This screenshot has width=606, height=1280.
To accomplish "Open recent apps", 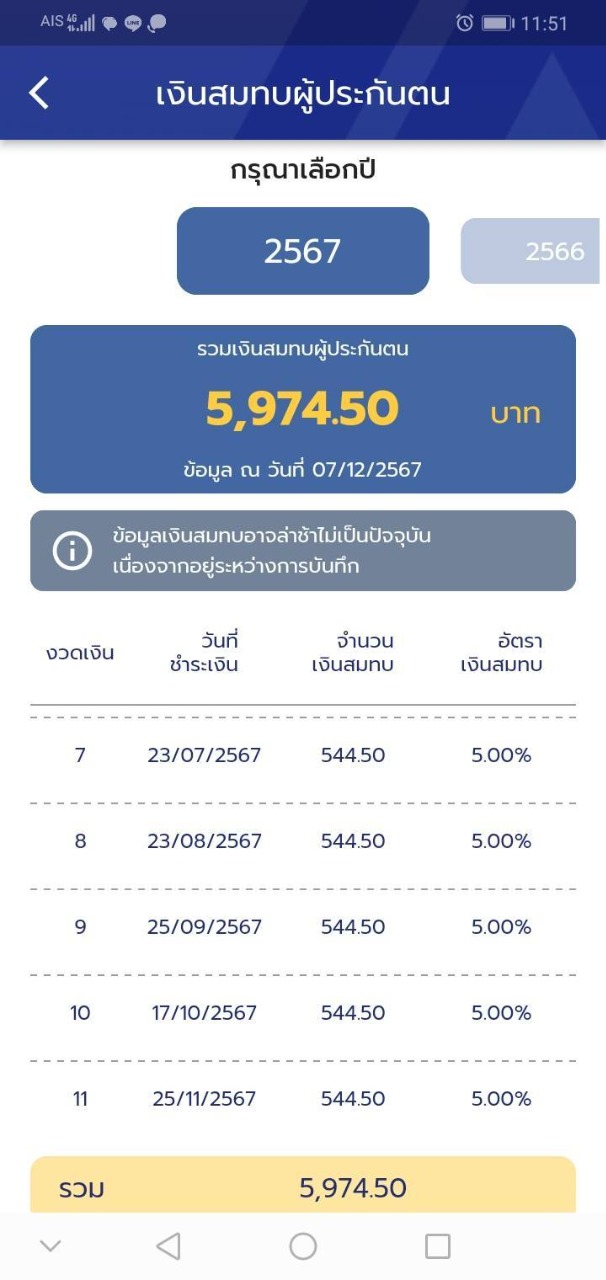I will [437, 1245].
